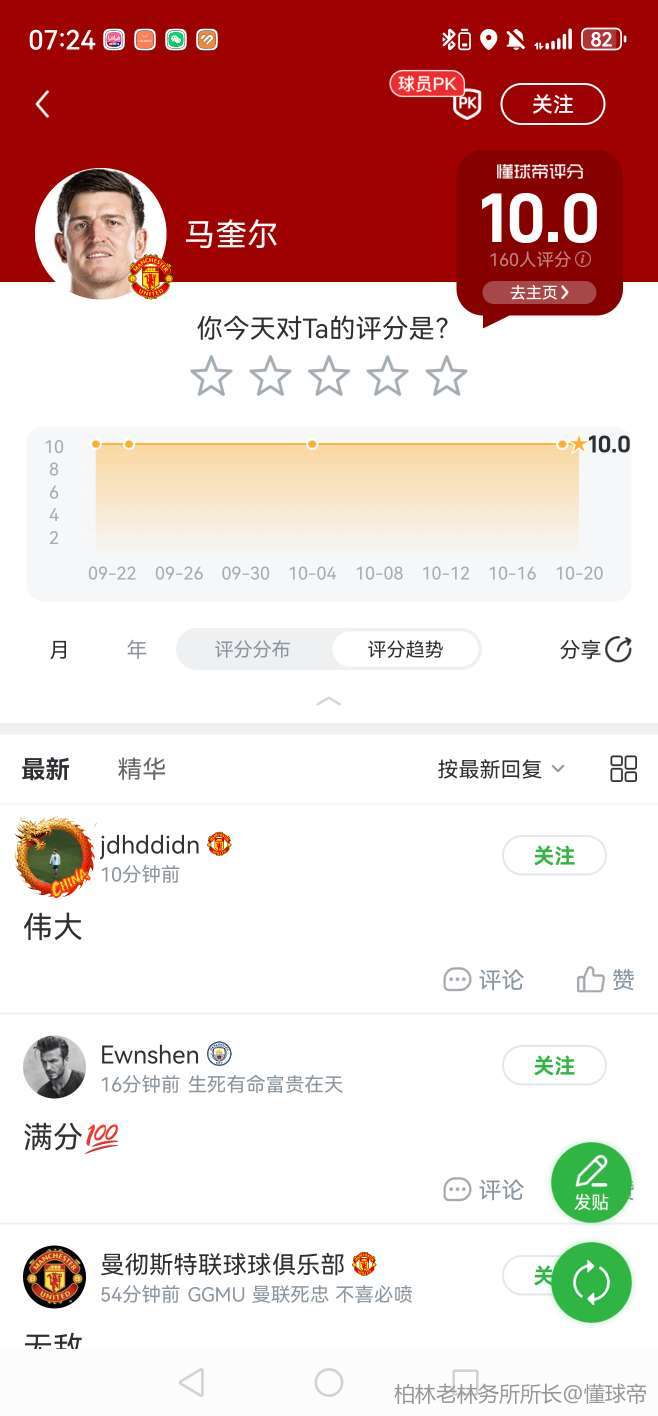The height and width of the screenshot is (1416, 658).
Task: Collapse the chart with the up chevron
Action: click(329, 702)
